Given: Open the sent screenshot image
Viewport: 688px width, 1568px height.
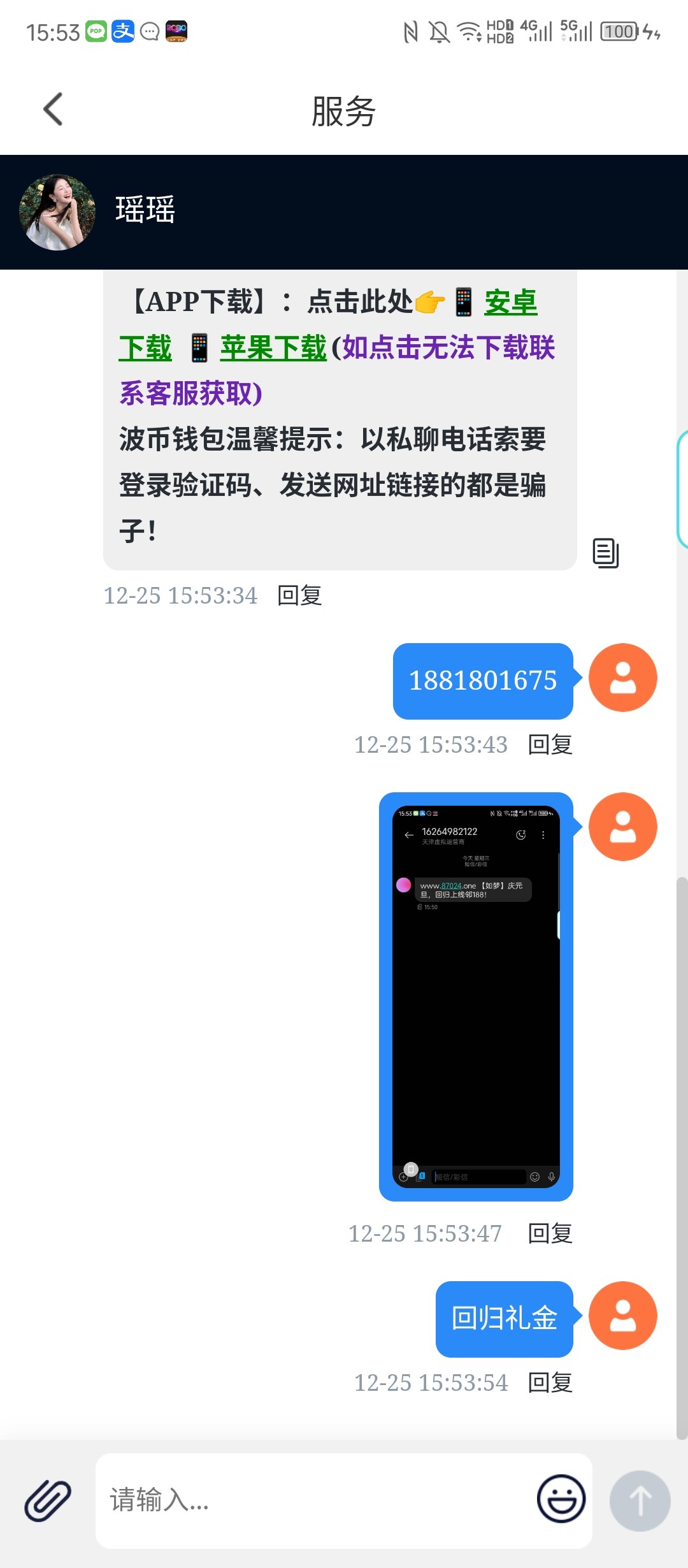Looking at the screenshot, I should coord(476,996).
